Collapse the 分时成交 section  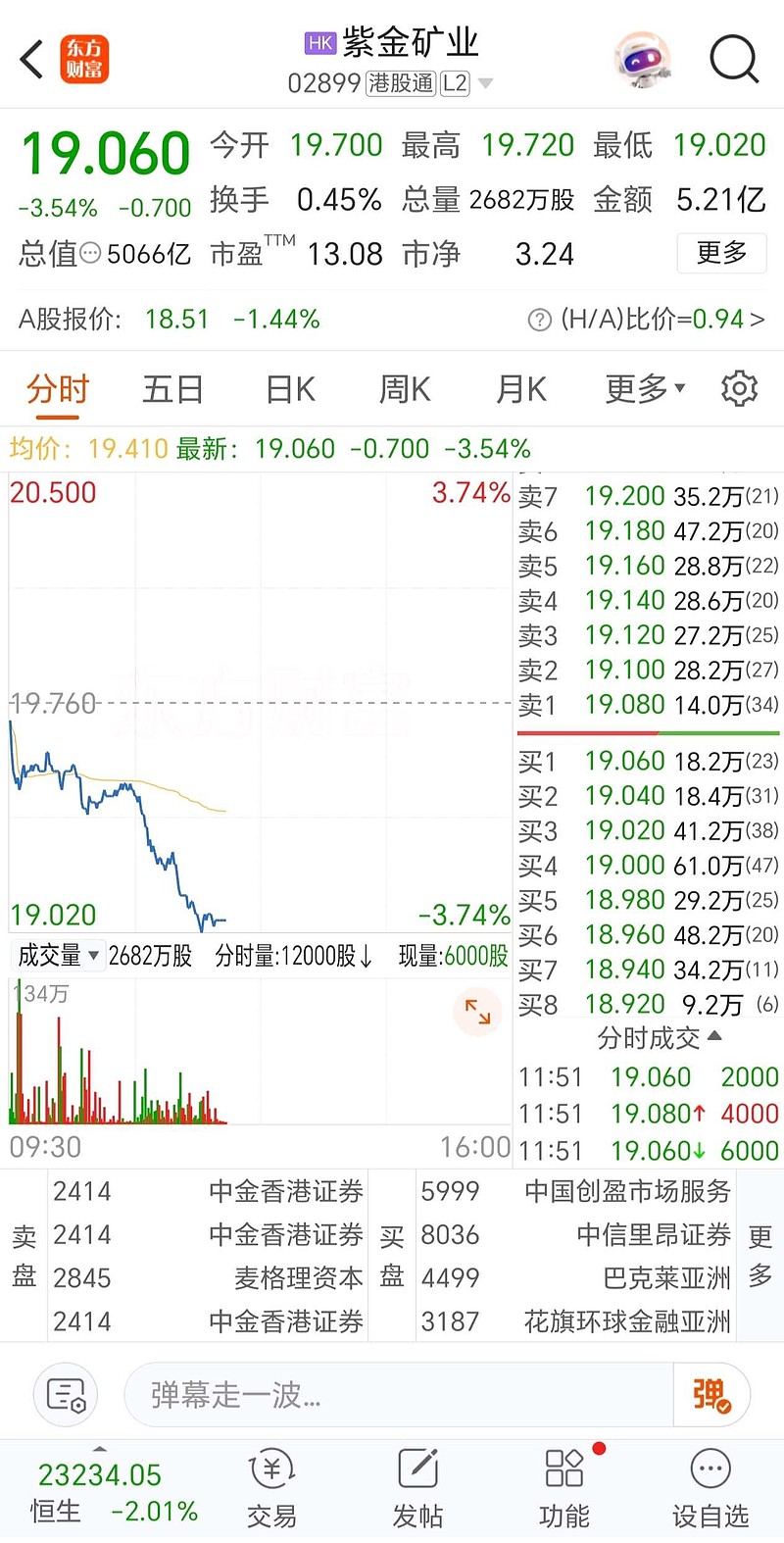pyautogui.click(x=659, y=1038)
